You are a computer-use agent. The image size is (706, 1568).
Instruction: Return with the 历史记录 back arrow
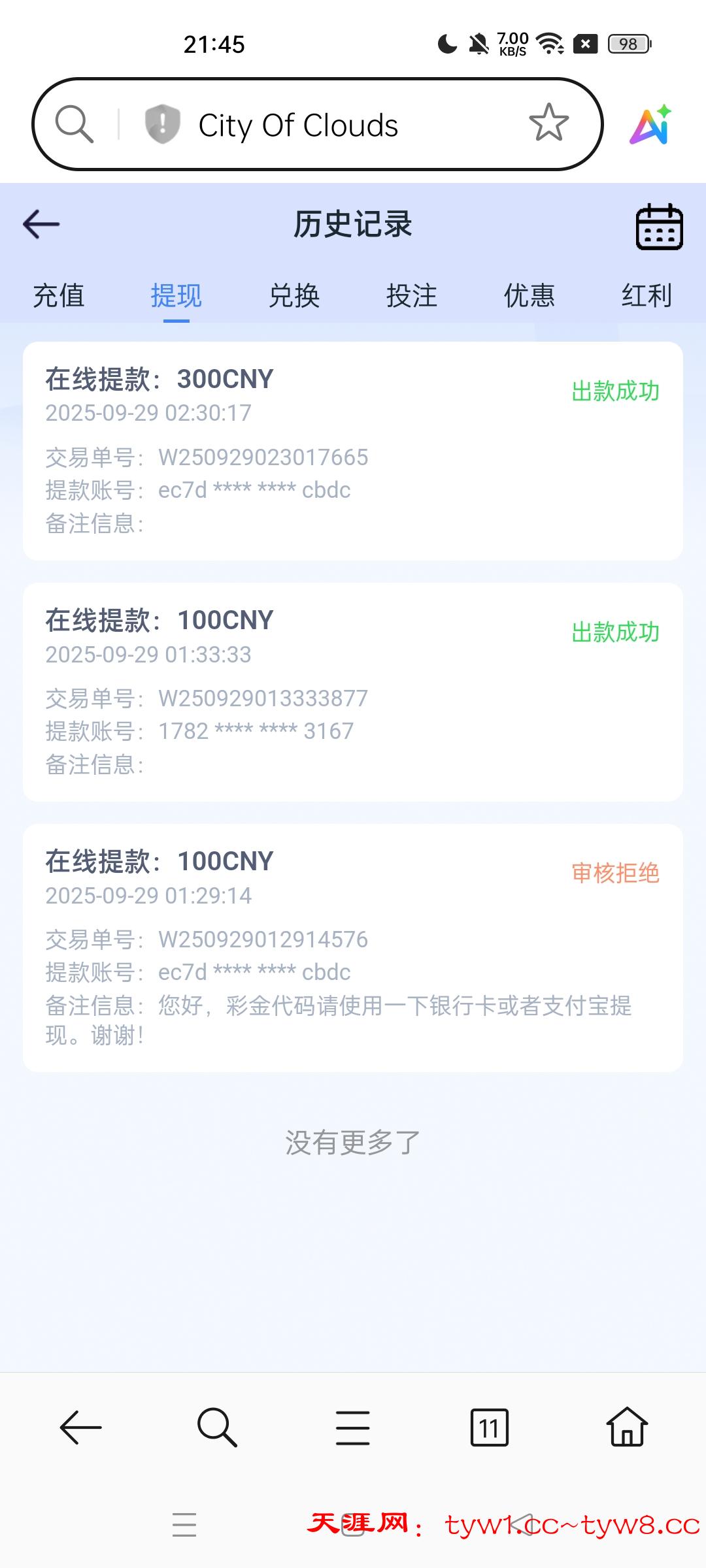coord(41,225)
